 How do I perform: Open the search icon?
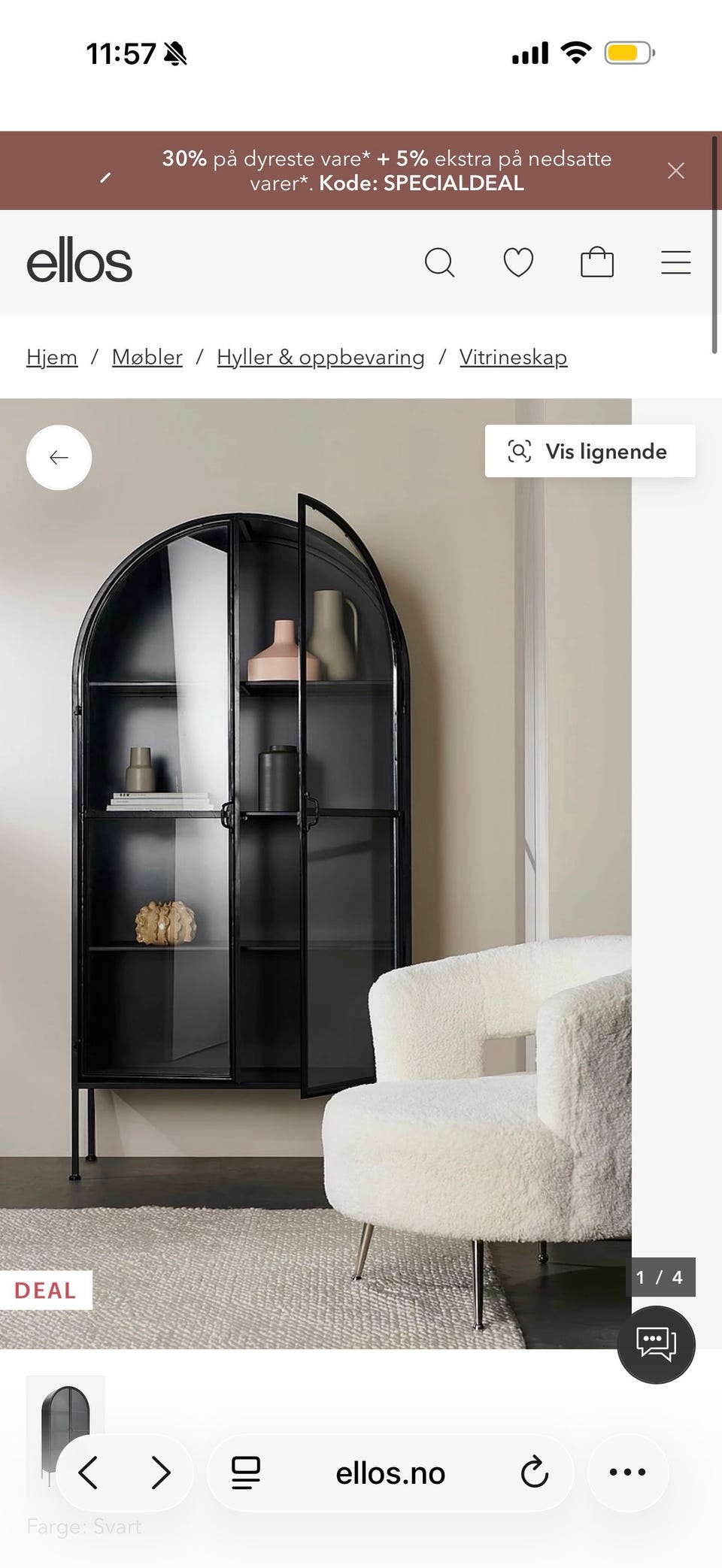pos(441,262)
